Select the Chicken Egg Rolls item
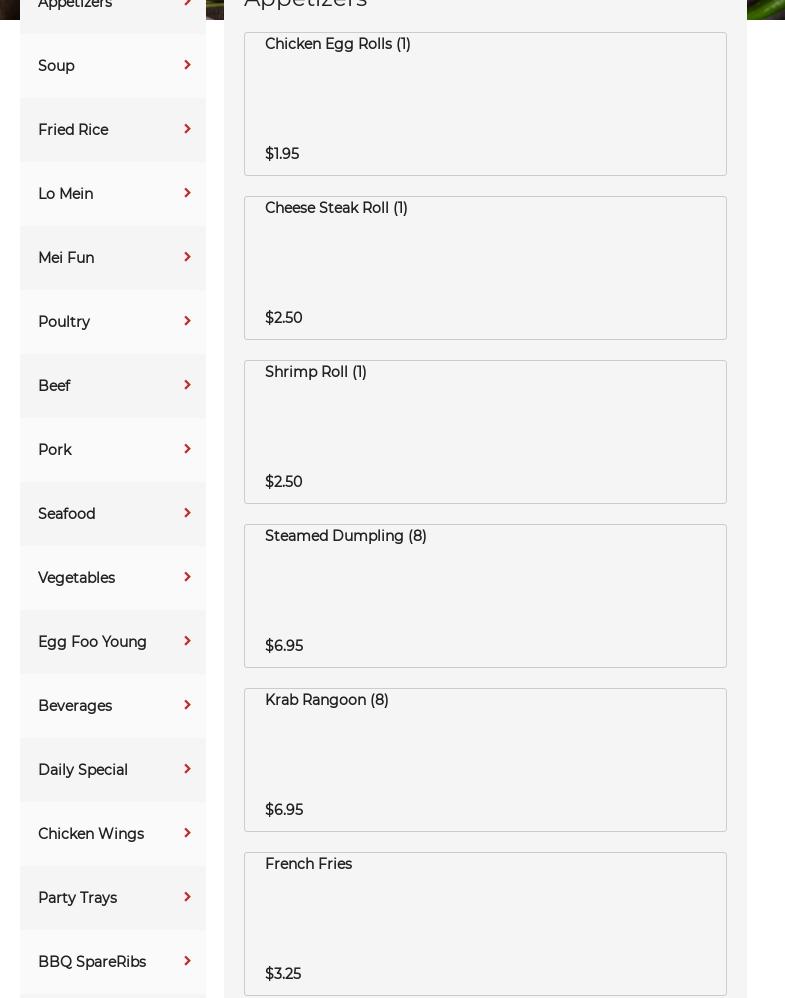785x998 pixels. click(x=485, y=104)
